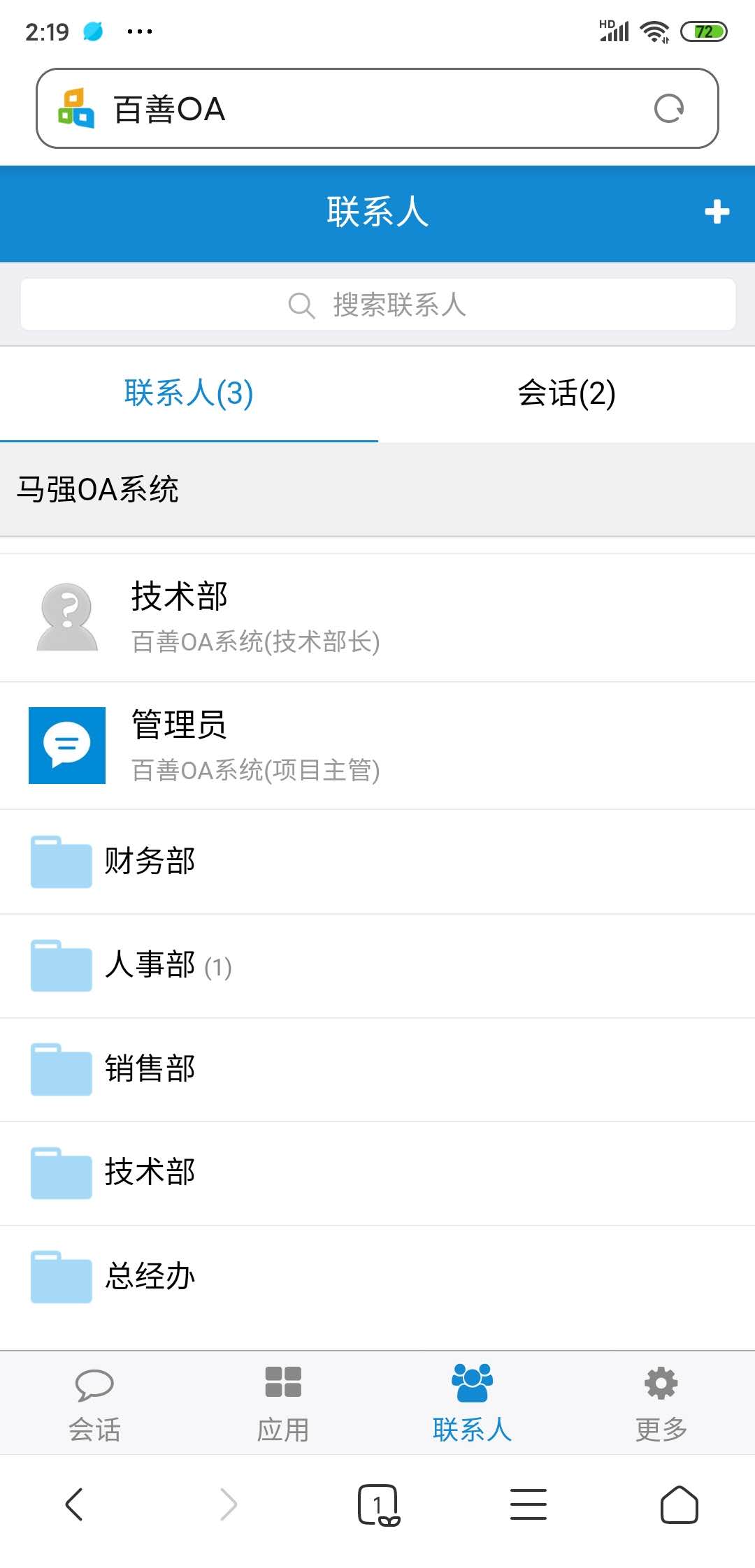This screenshot has height=1568, width=755.
Task: Tap the plus icon to add a contact
Action: (717, 212)
